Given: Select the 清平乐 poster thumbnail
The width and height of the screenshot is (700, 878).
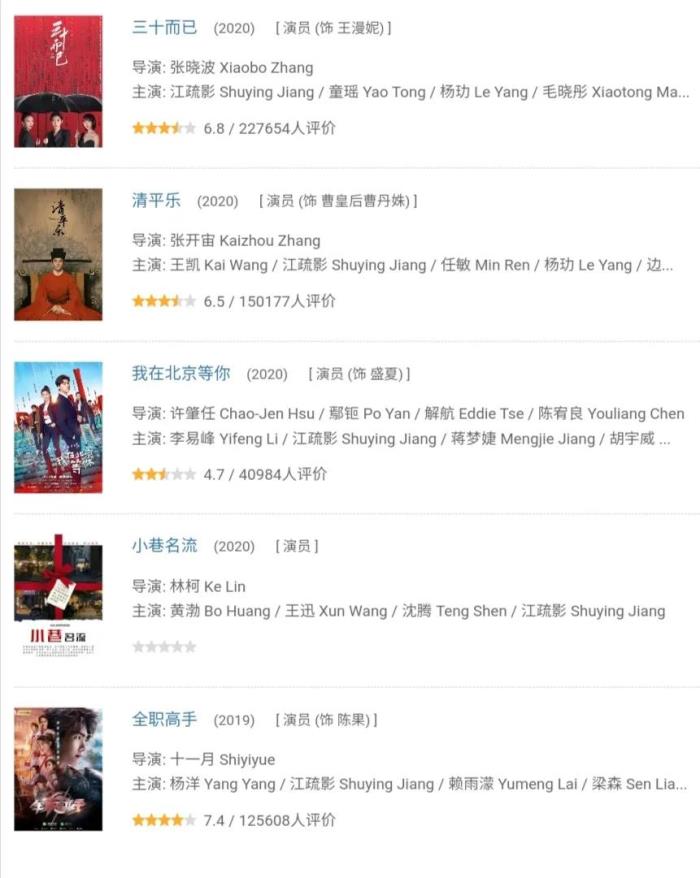Looking at the screenshot, I should coord(58,254).
